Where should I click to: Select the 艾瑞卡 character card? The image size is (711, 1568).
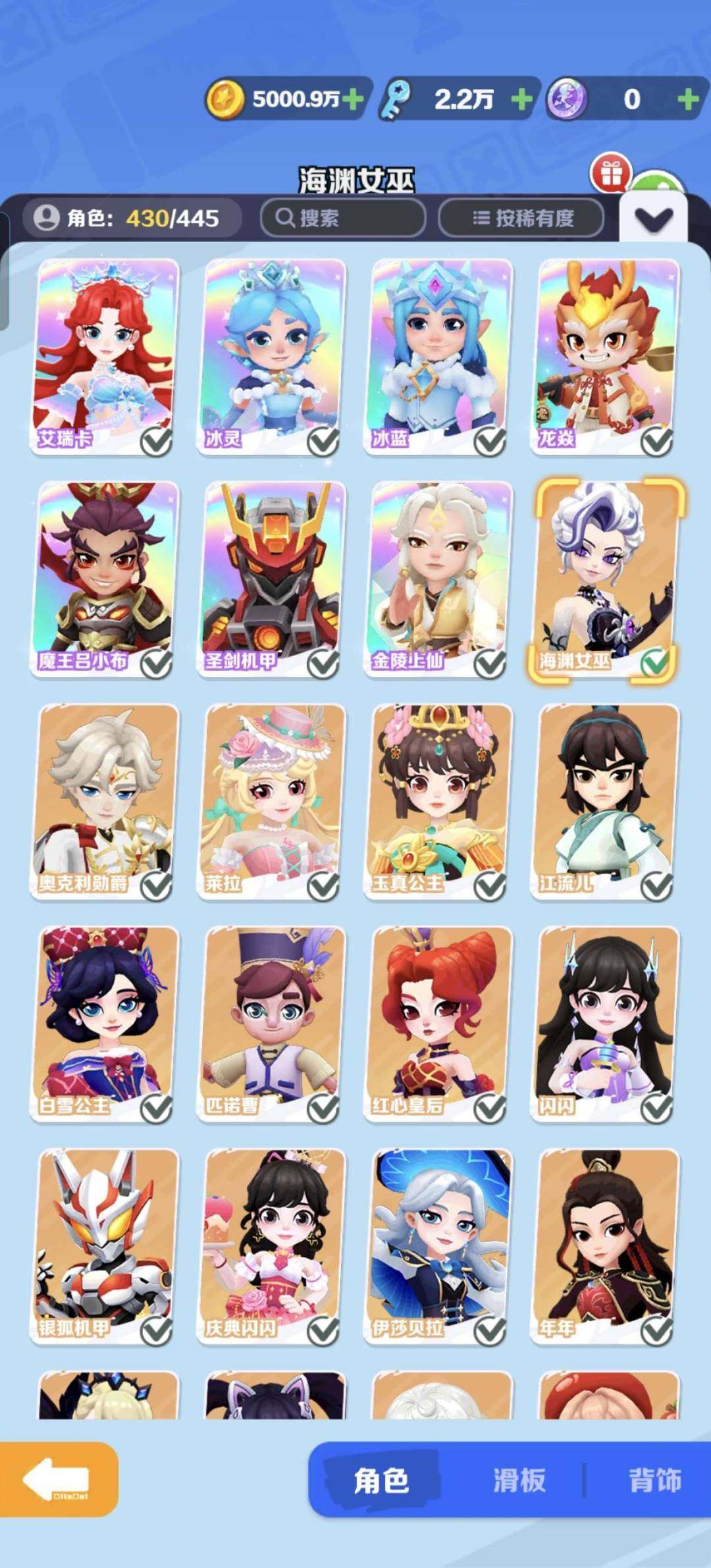(105, 357)
